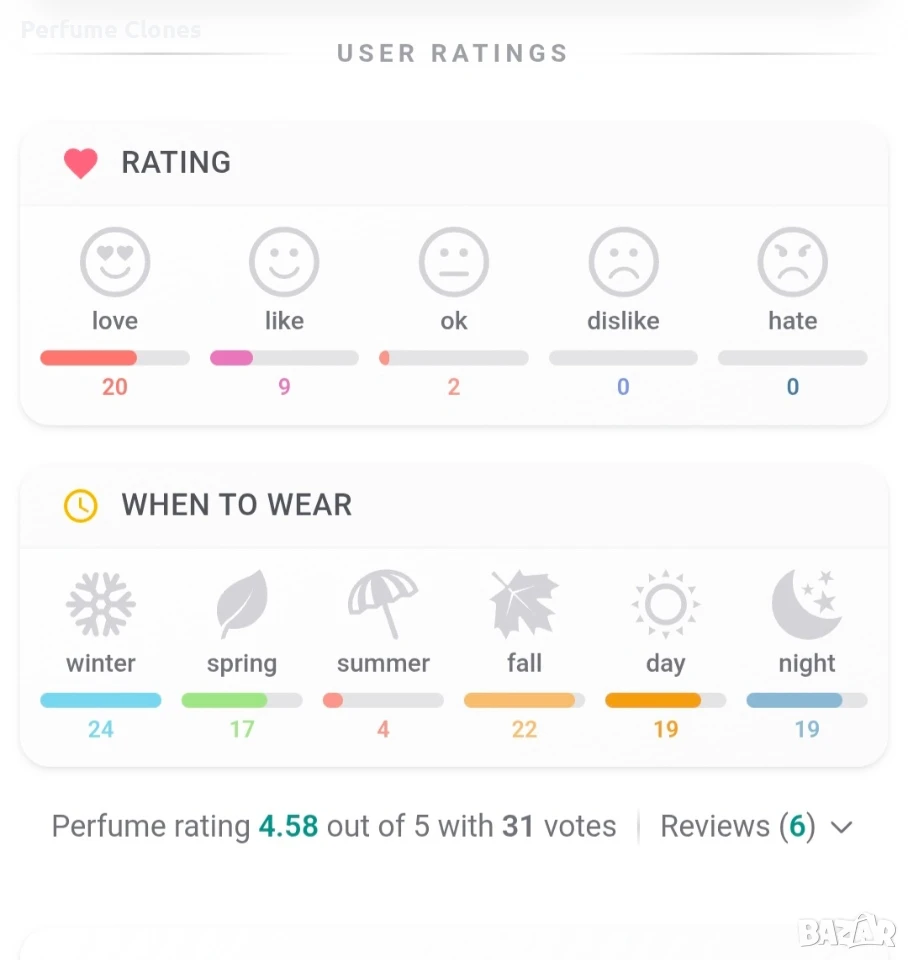
Task: Pick night as wearing time
Action: (x=807, y=604)
